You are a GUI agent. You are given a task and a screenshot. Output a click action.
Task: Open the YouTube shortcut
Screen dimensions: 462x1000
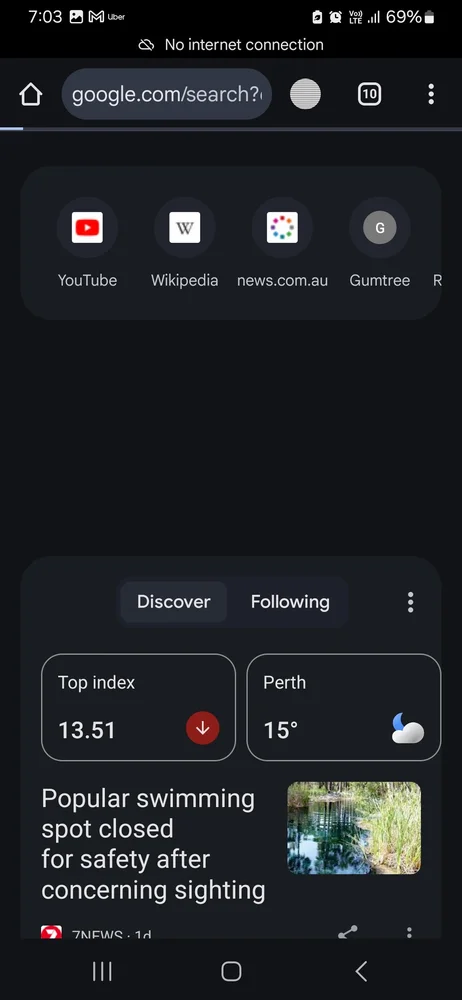point(87,242)
